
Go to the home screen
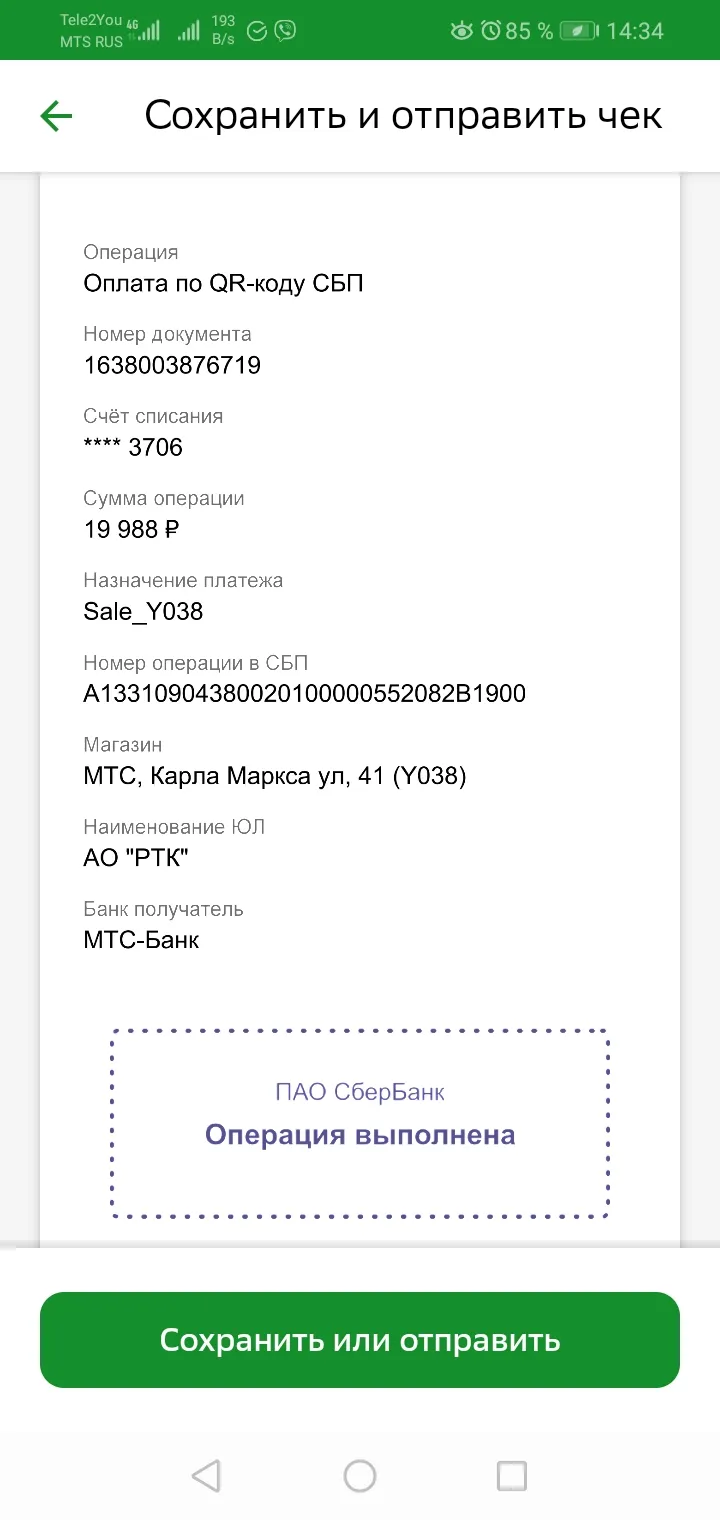[360, 1476]
